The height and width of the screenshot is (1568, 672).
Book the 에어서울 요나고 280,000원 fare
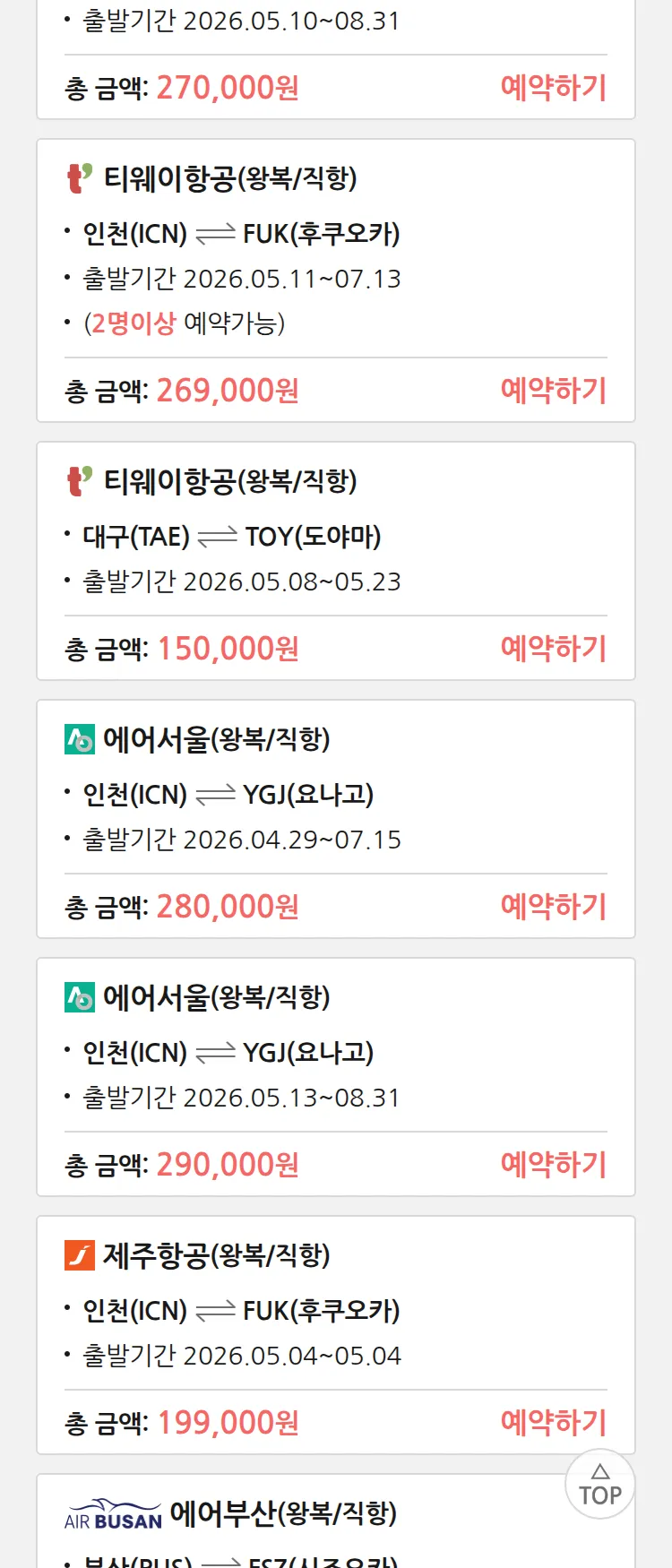pos(553,907)
